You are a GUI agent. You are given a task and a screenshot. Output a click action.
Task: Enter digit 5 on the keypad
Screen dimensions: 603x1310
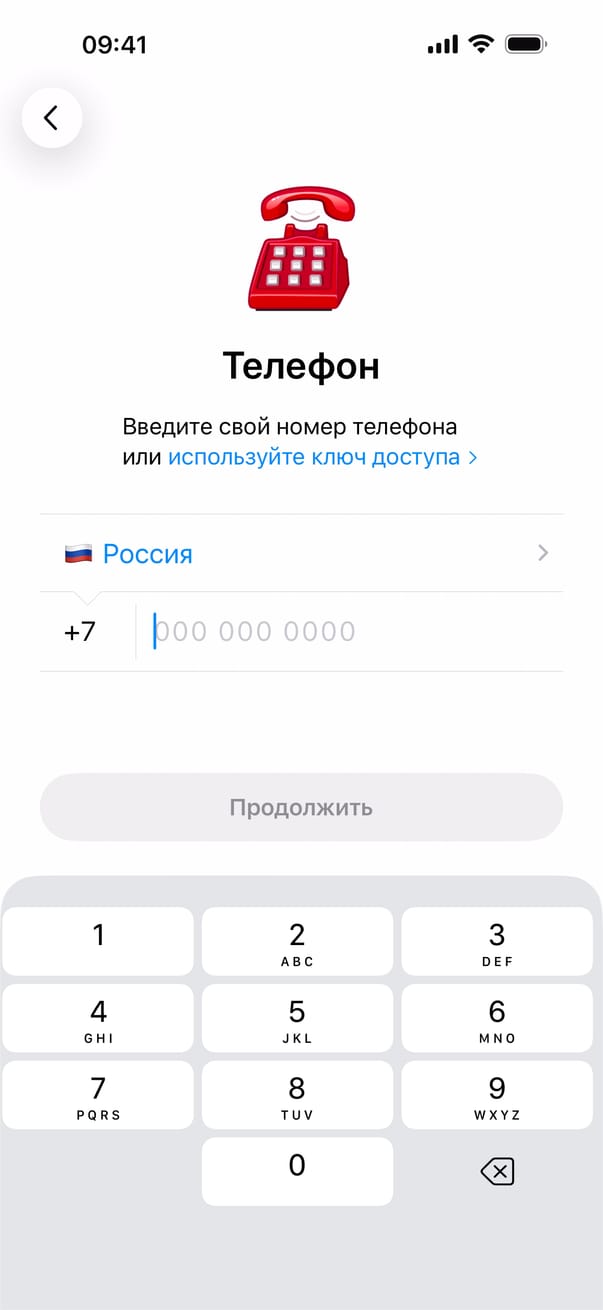297,1019
